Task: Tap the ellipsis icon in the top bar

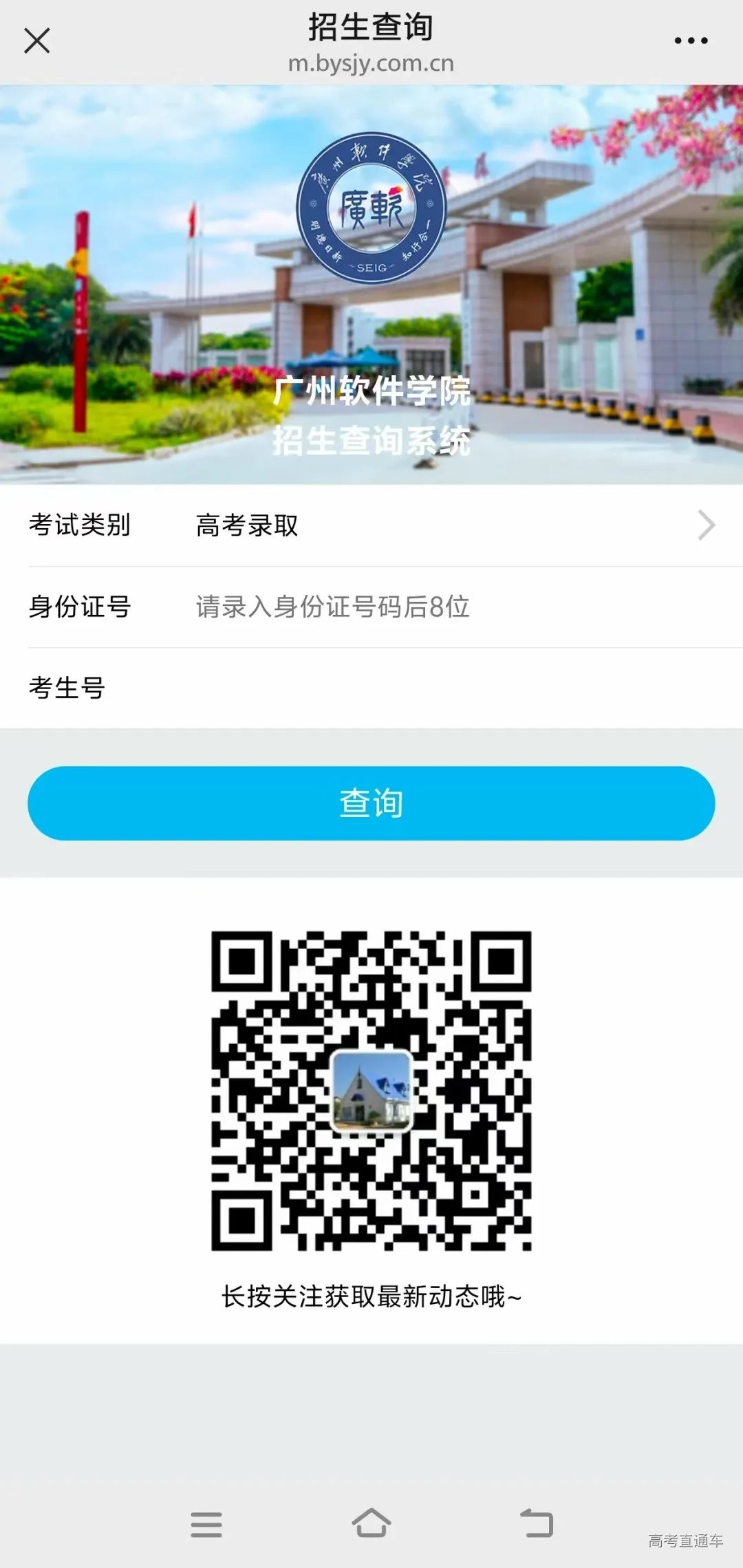Action: 690,39
